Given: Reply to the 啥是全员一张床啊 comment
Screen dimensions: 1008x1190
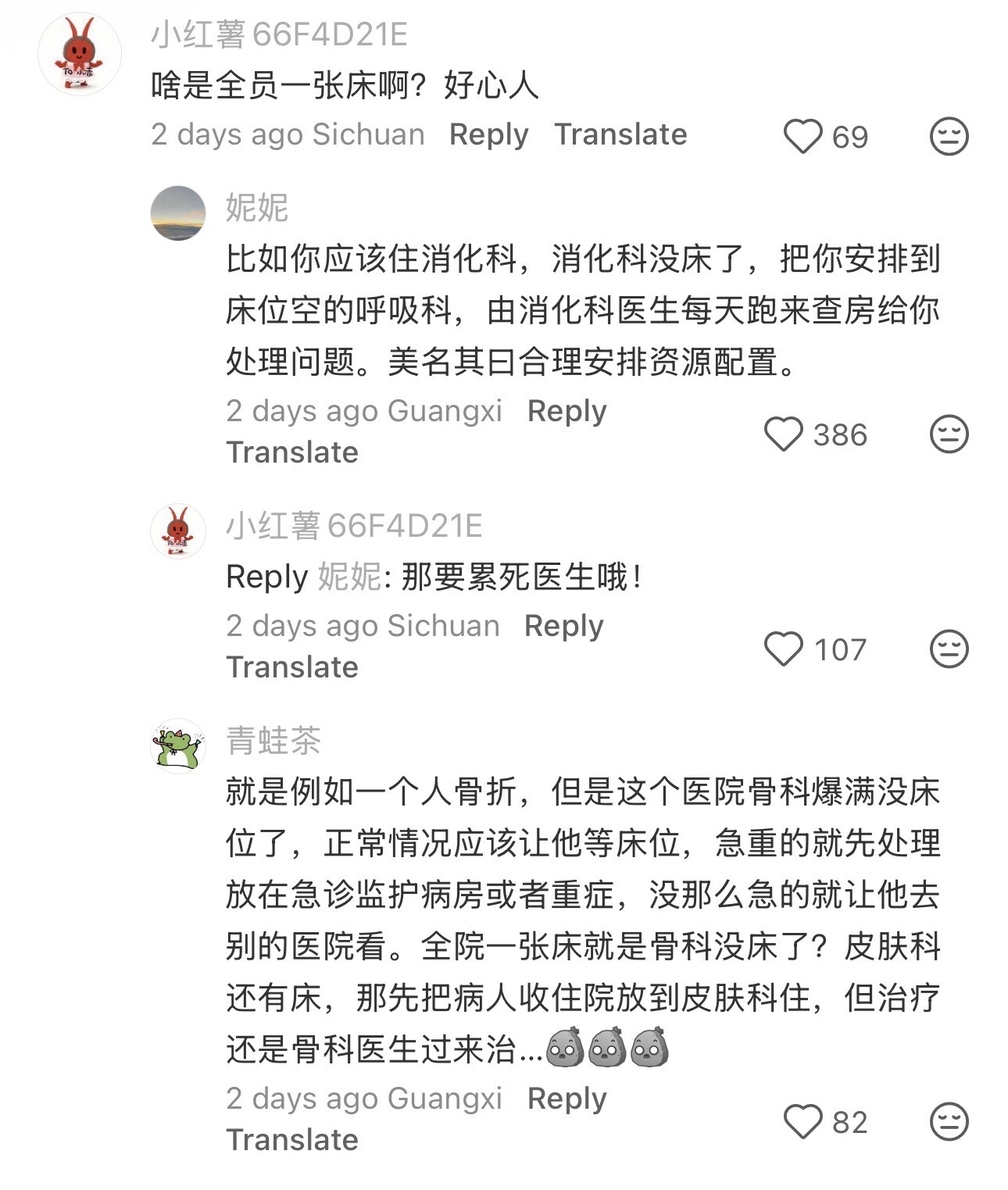Looking at the screenshot, I should pos(488,134).
